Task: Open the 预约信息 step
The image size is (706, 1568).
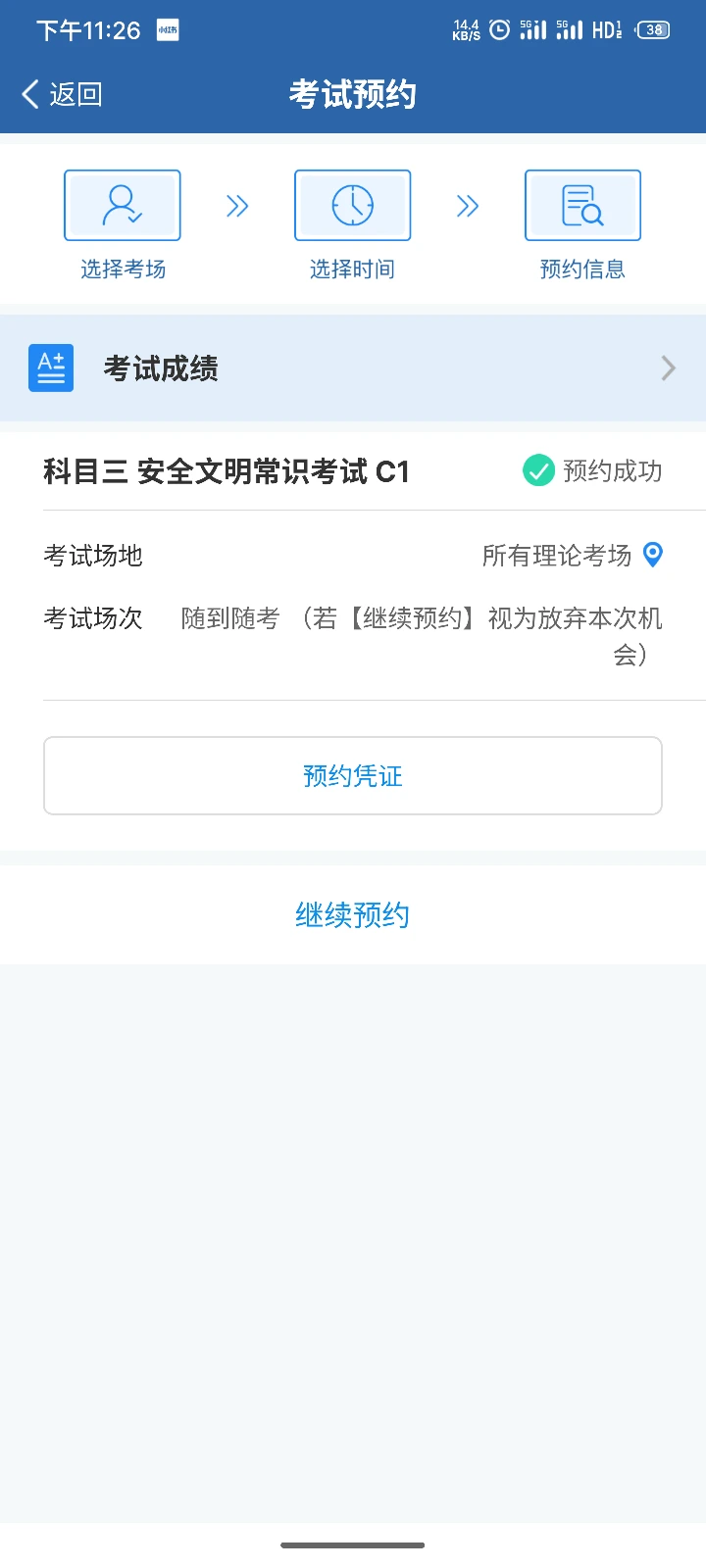Action: [x=582, y=206]
